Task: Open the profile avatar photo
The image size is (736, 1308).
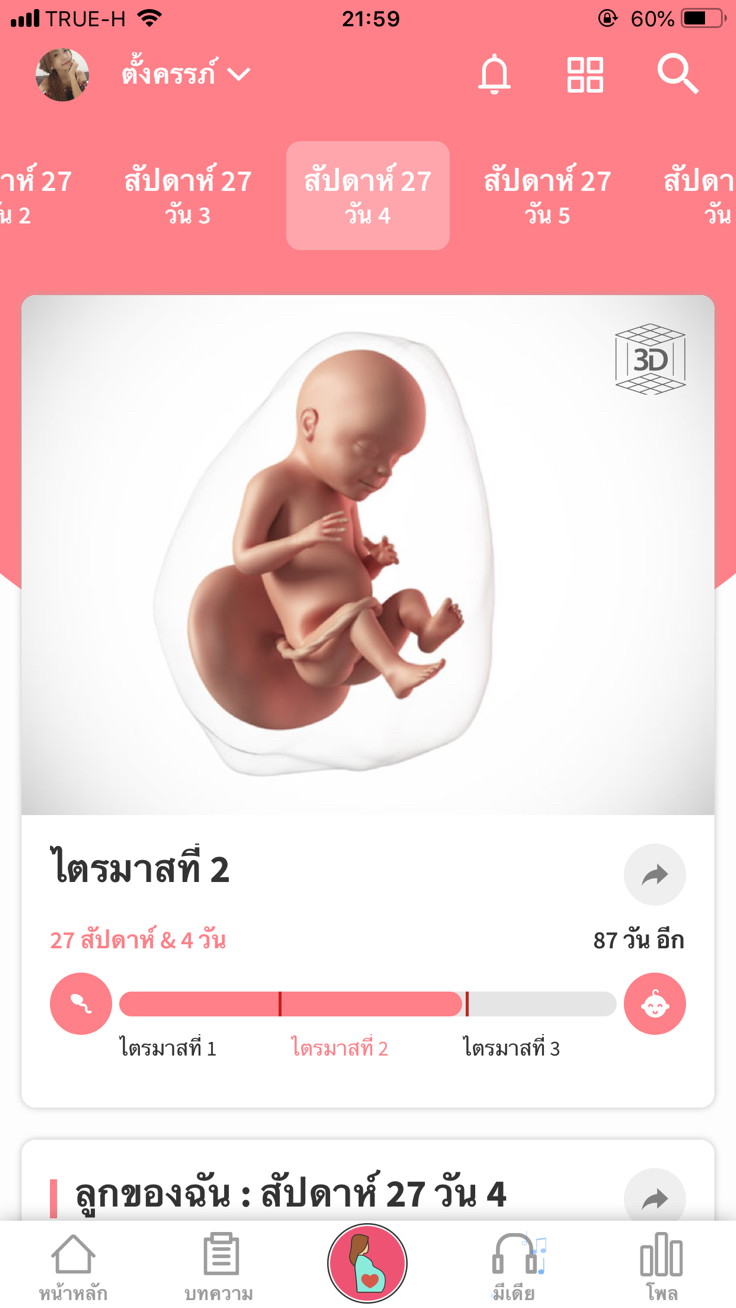Action: pos(63,75)
